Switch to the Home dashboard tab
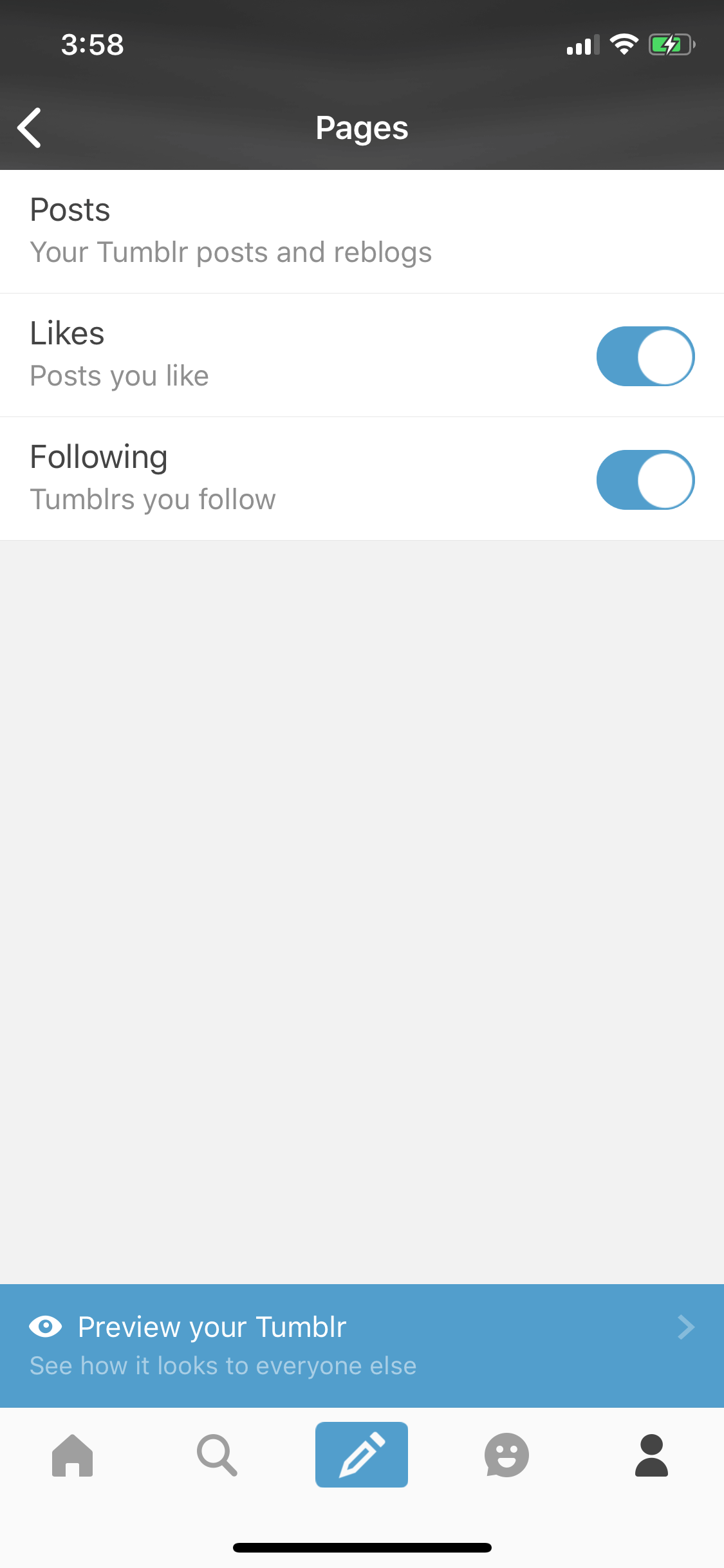Viewport: 724px width, 1568px height. point(73,1455)
